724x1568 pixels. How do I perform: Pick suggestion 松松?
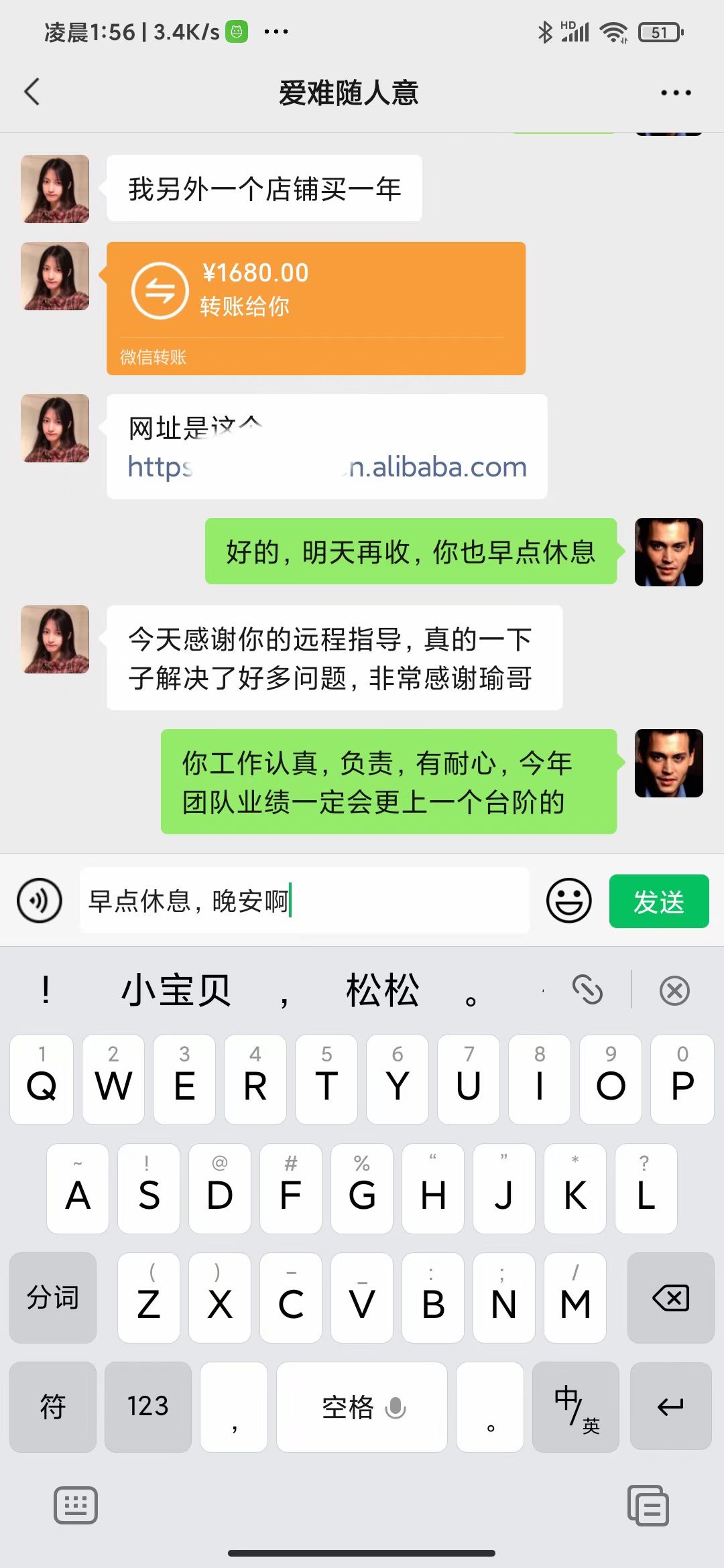[382, 990]
